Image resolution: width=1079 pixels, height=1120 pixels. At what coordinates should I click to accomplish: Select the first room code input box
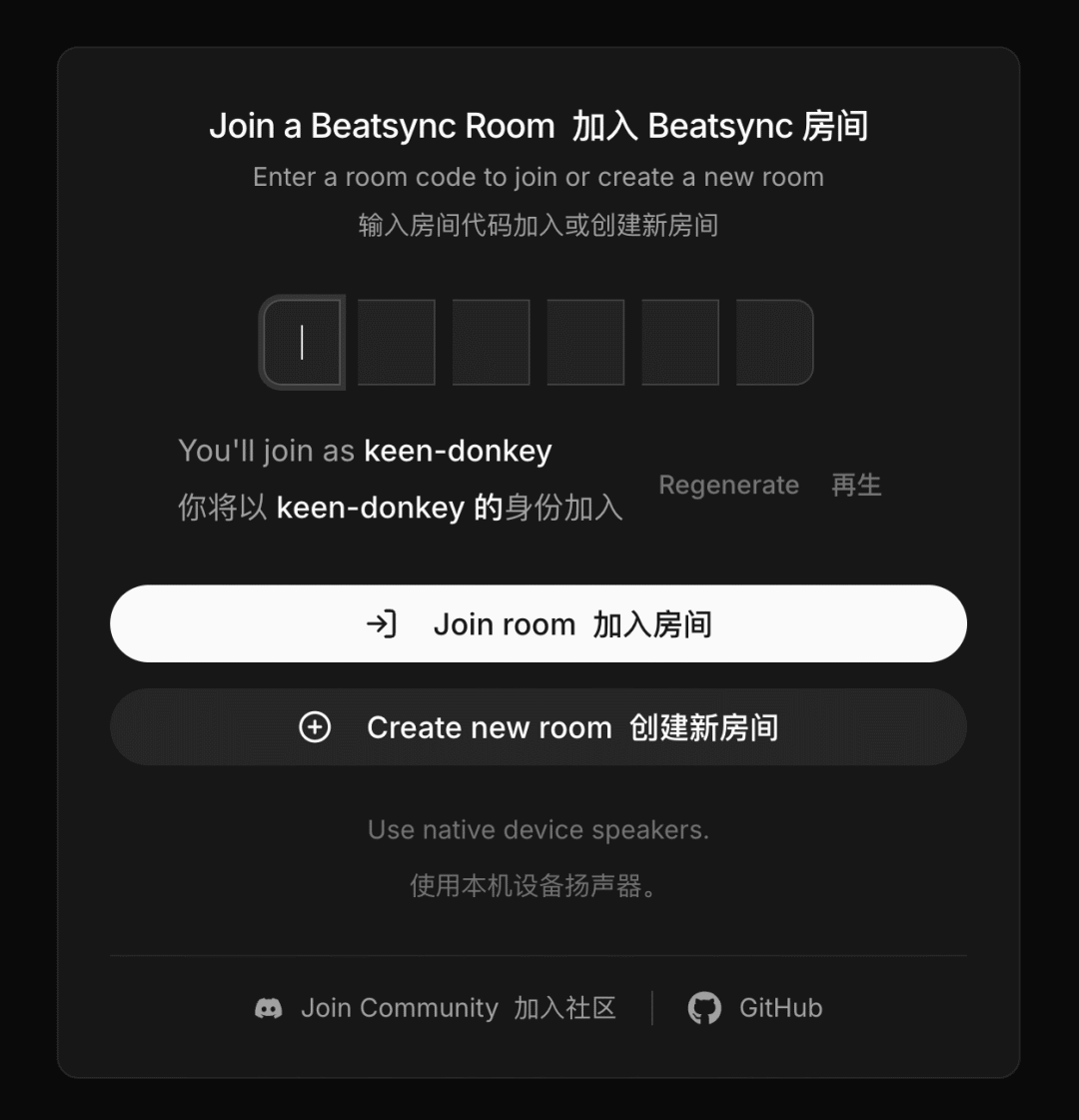point(301,343)
